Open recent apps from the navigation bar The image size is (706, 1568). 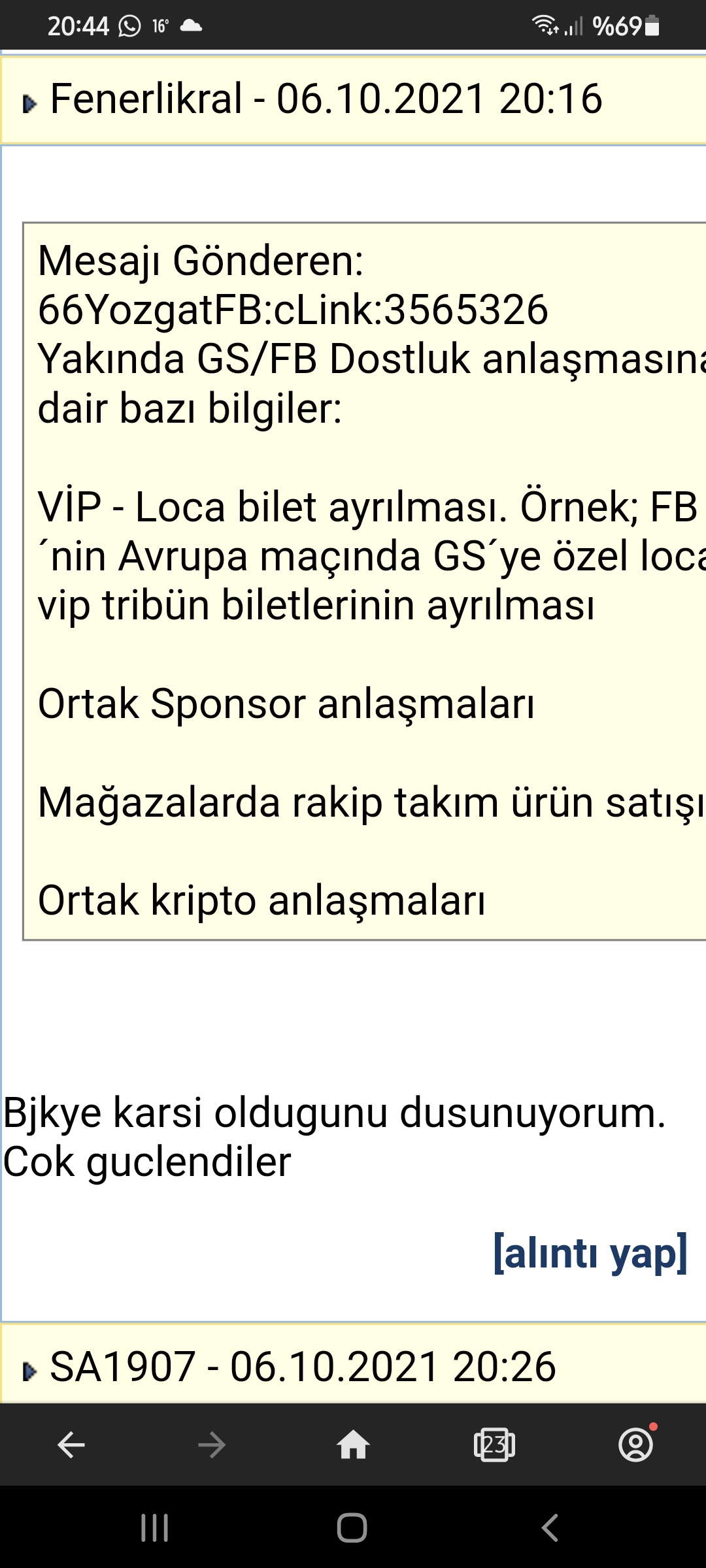click(155, 1527)
